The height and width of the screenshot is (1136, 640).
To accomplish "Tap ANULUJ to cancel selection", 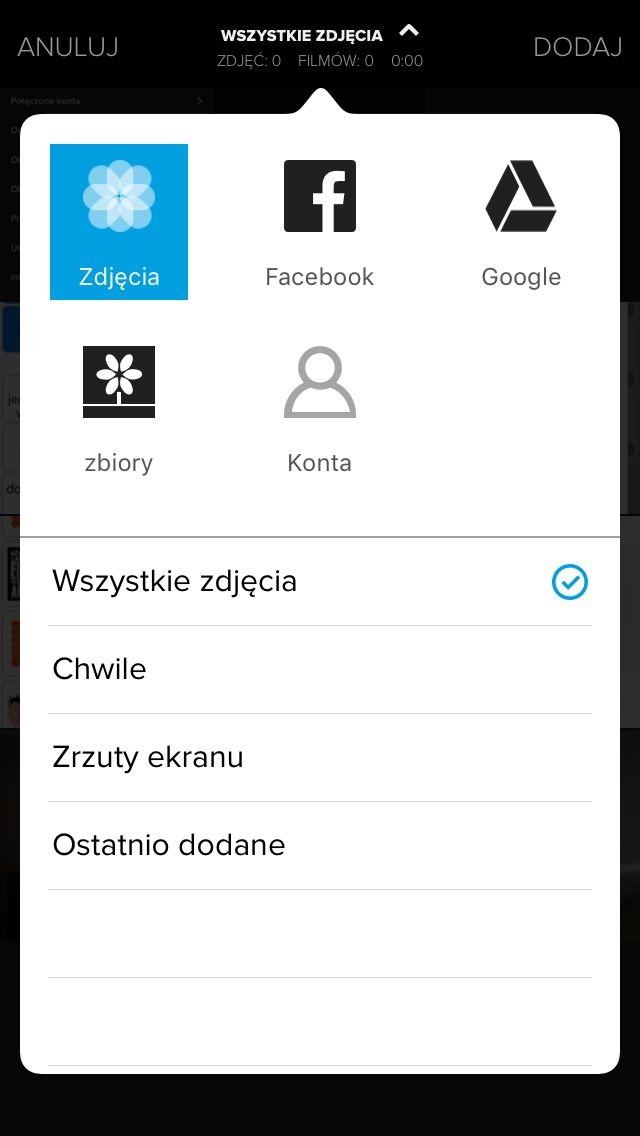I will point(67,47).
